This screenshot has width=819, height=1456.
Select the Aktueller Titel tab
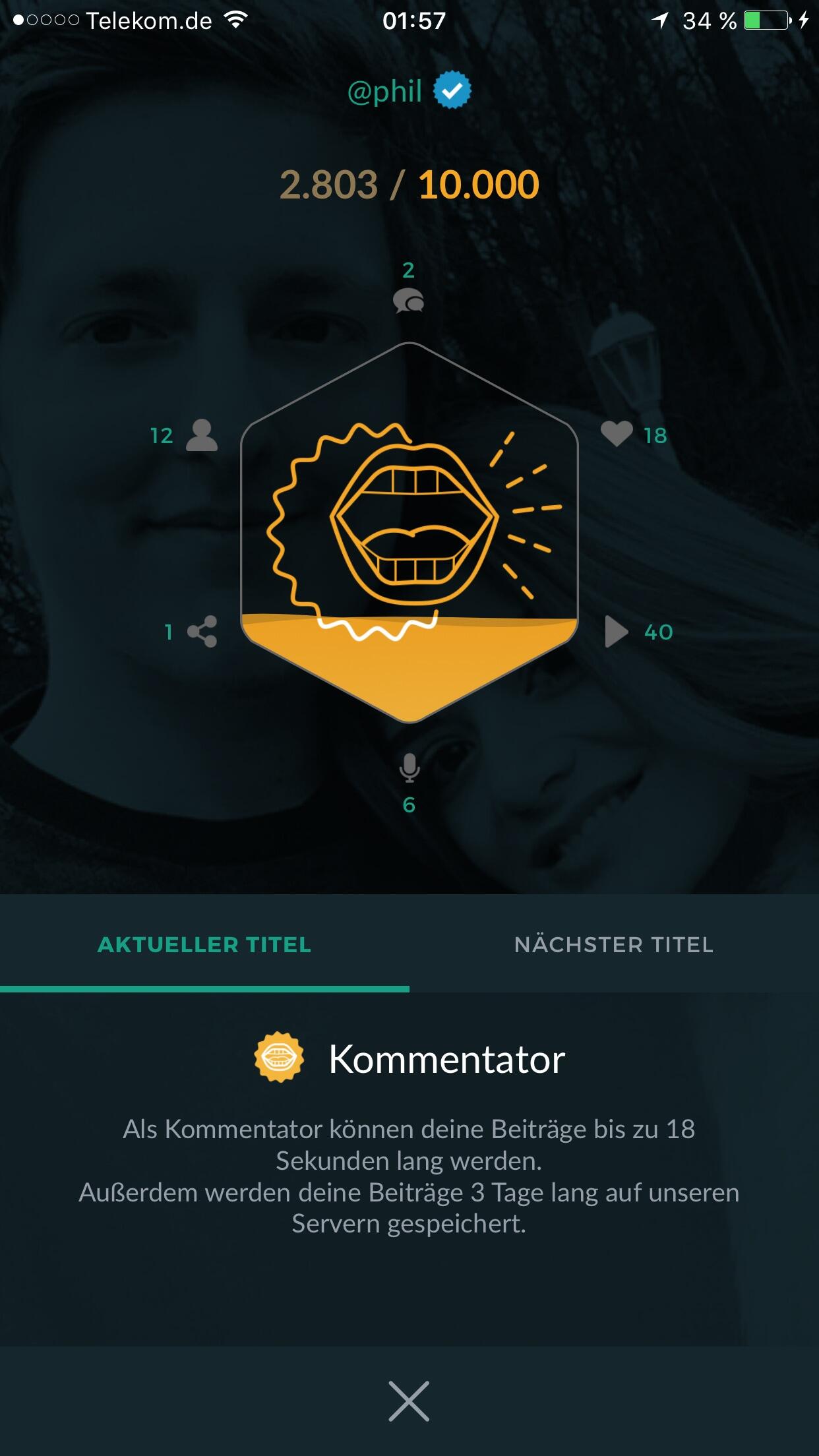[204, 944]
